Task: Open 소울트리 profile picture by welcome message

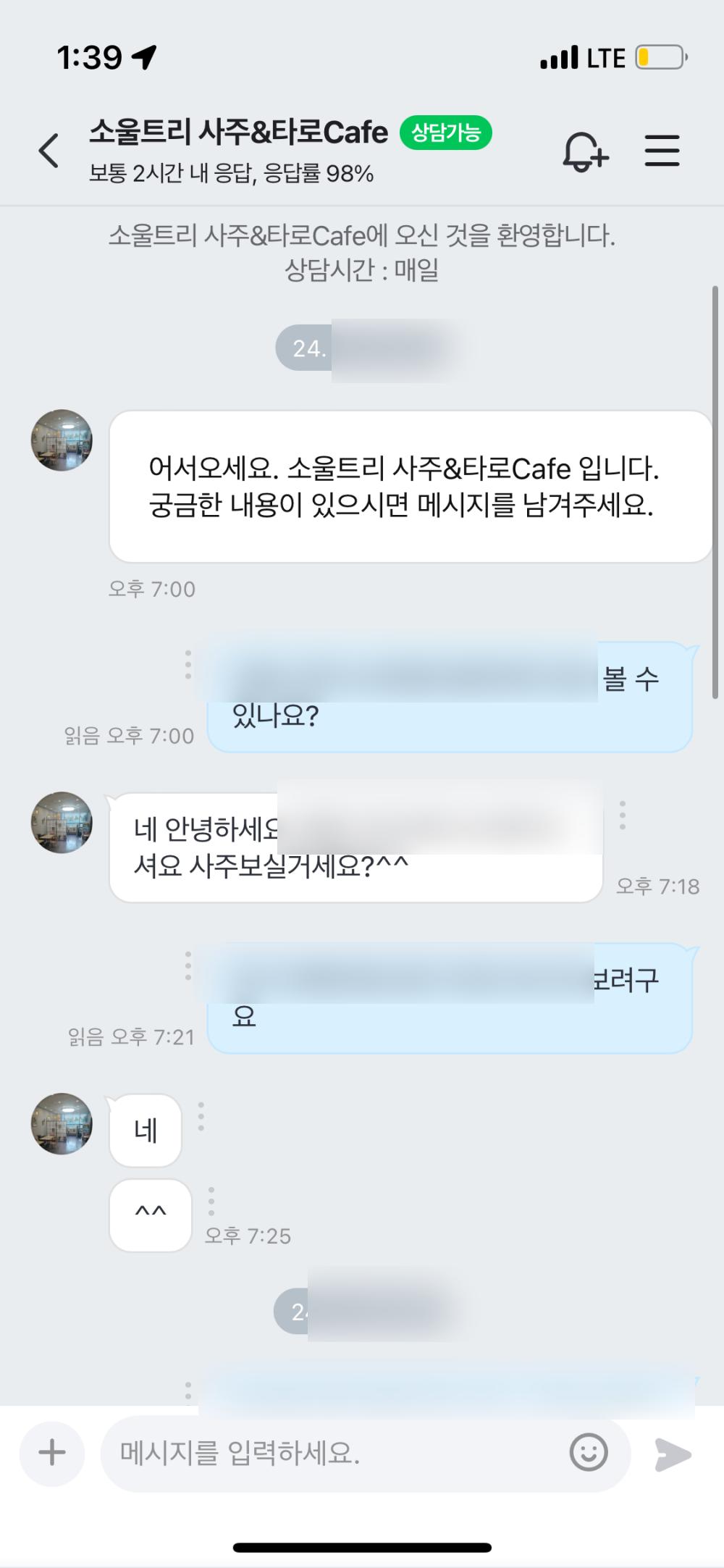Action: point(62,440)
